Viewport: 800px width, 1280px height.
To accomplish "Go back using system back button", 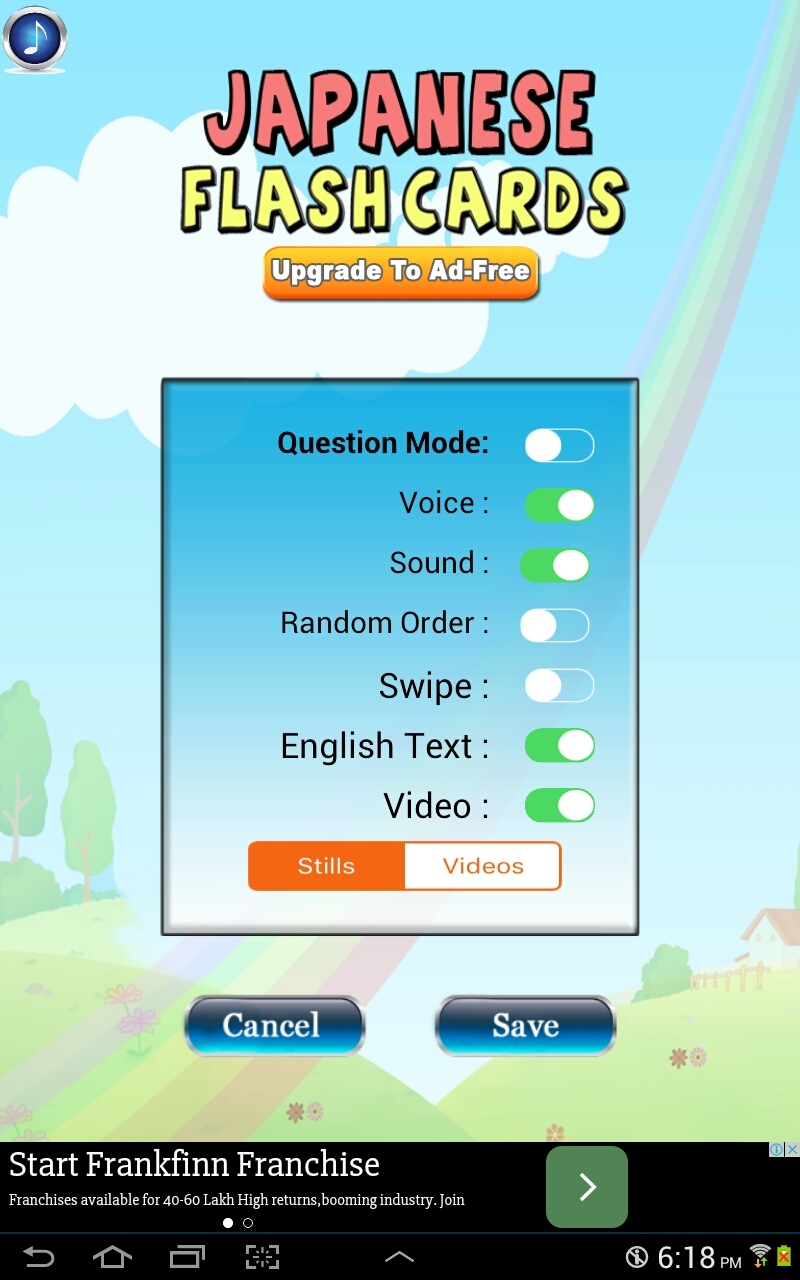I will pyautogui.click(x=39, y=1257).
